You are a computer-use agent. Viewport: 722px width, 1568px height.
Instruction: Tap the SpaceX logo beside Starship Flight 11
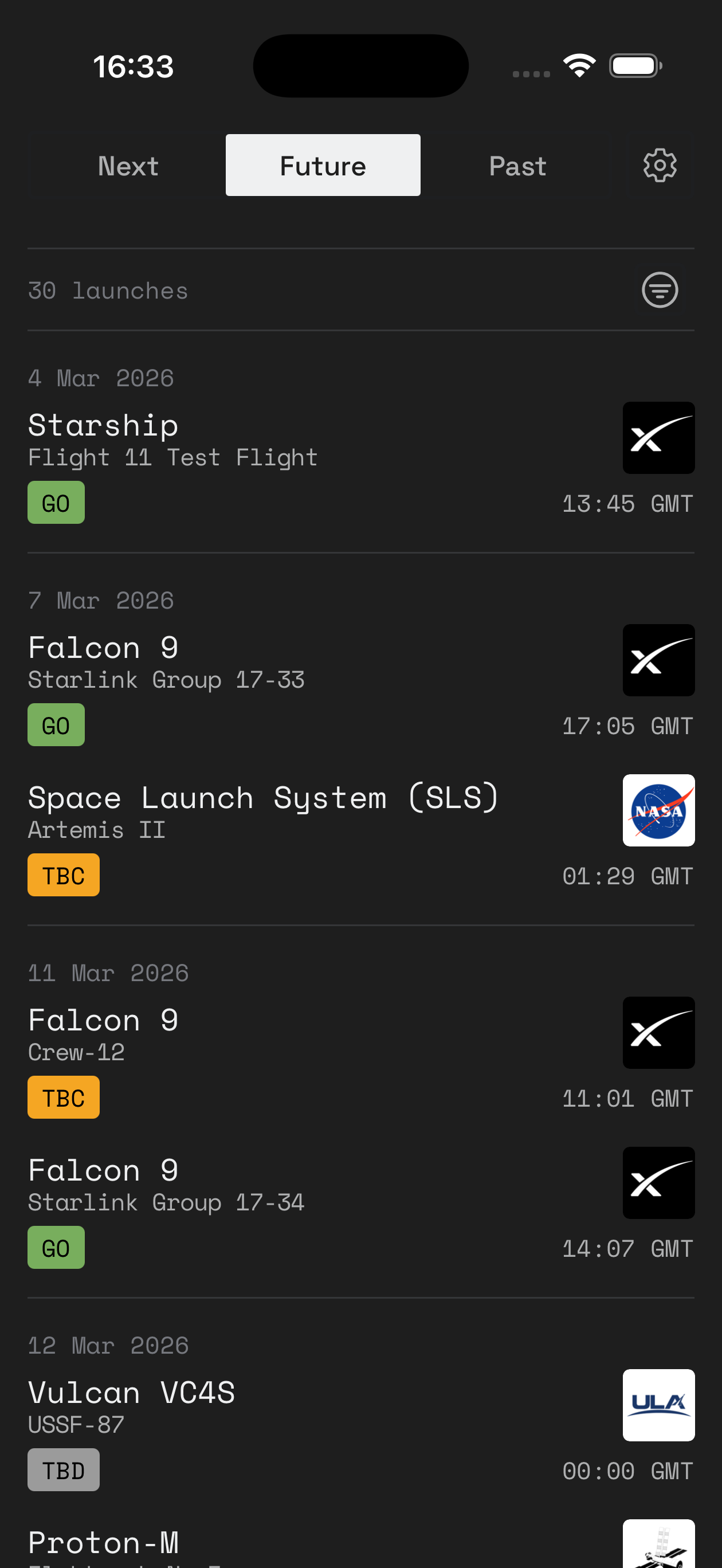click(659, 437)
